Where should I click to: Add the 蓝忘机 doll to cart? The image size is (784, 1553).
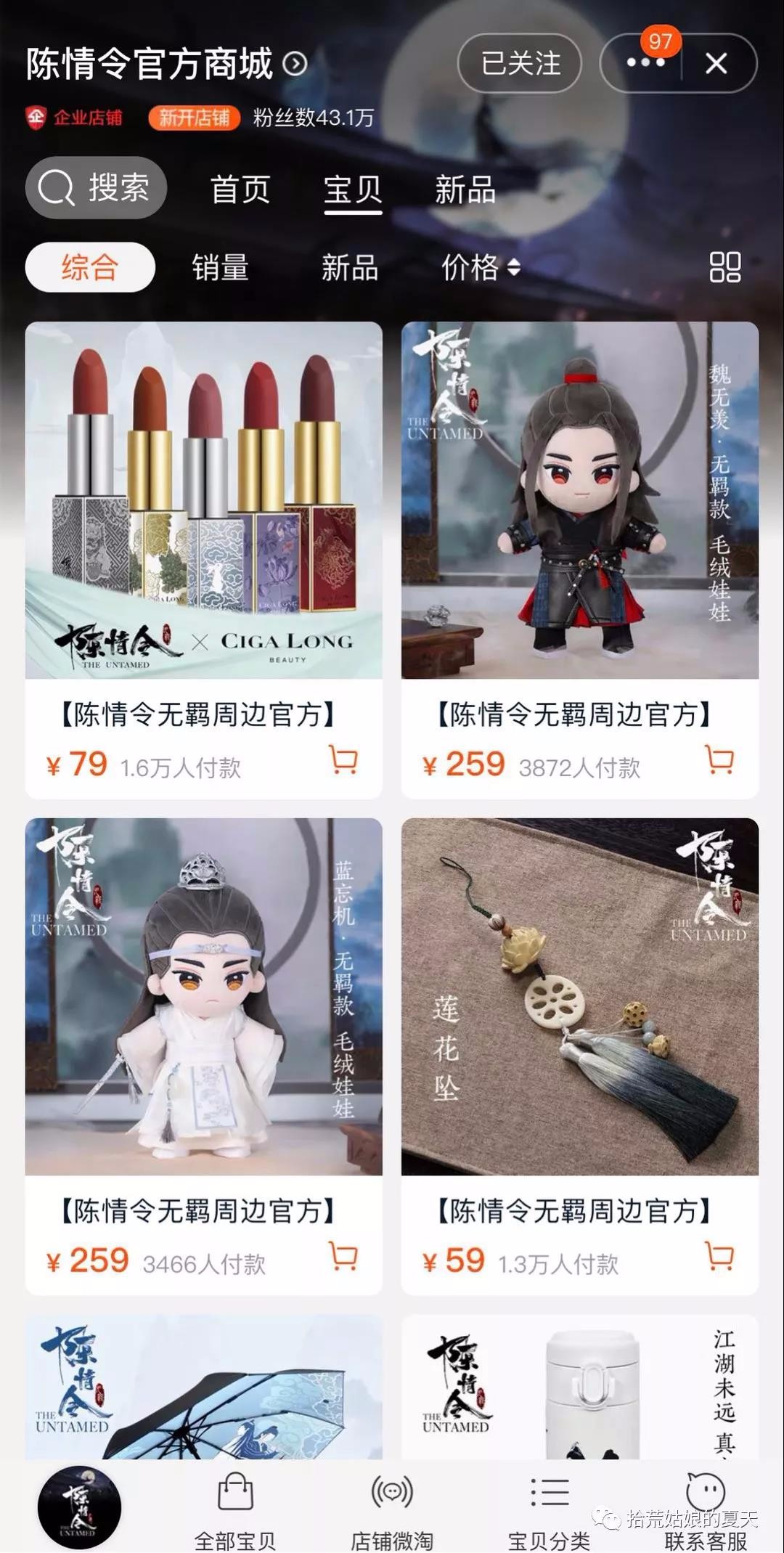pyautogui.click(x=343, y=1256)
